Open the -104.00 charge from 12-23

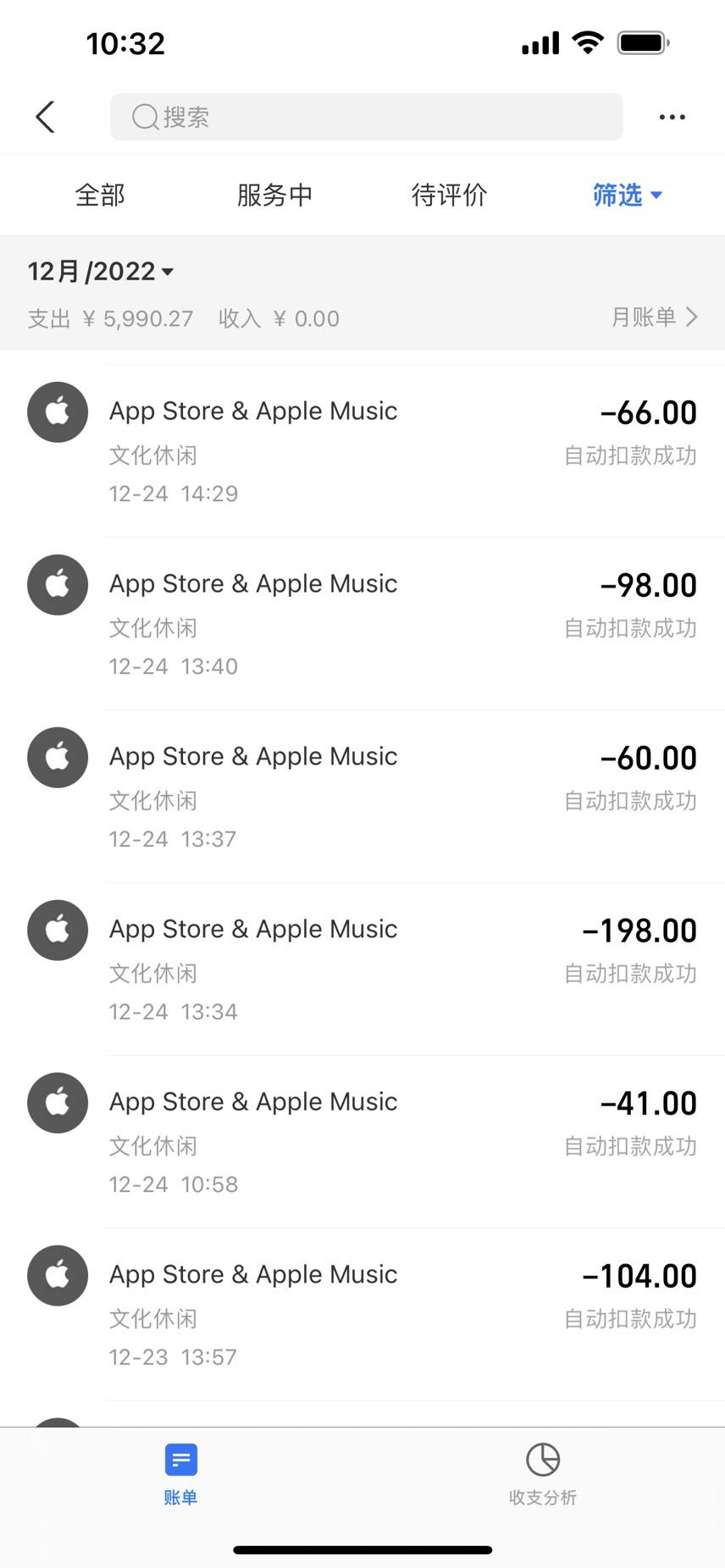[x=362, y=1314]
